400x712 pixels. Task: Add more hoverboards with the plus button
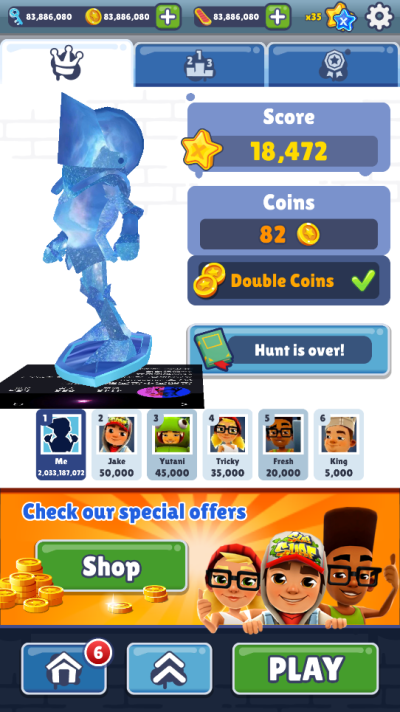click(x=277, y=17)
